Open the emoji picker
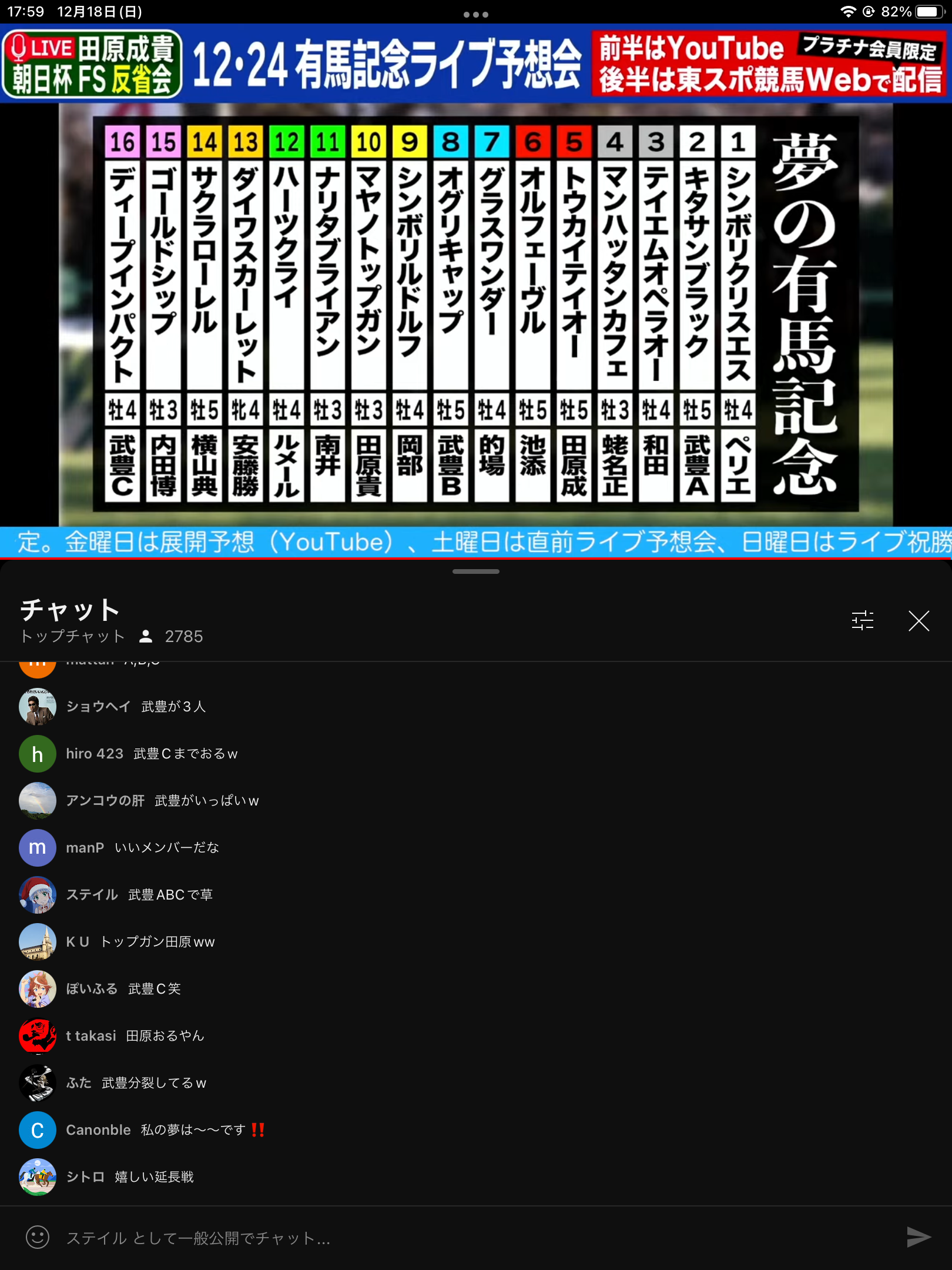 [x=38, y=1237]
